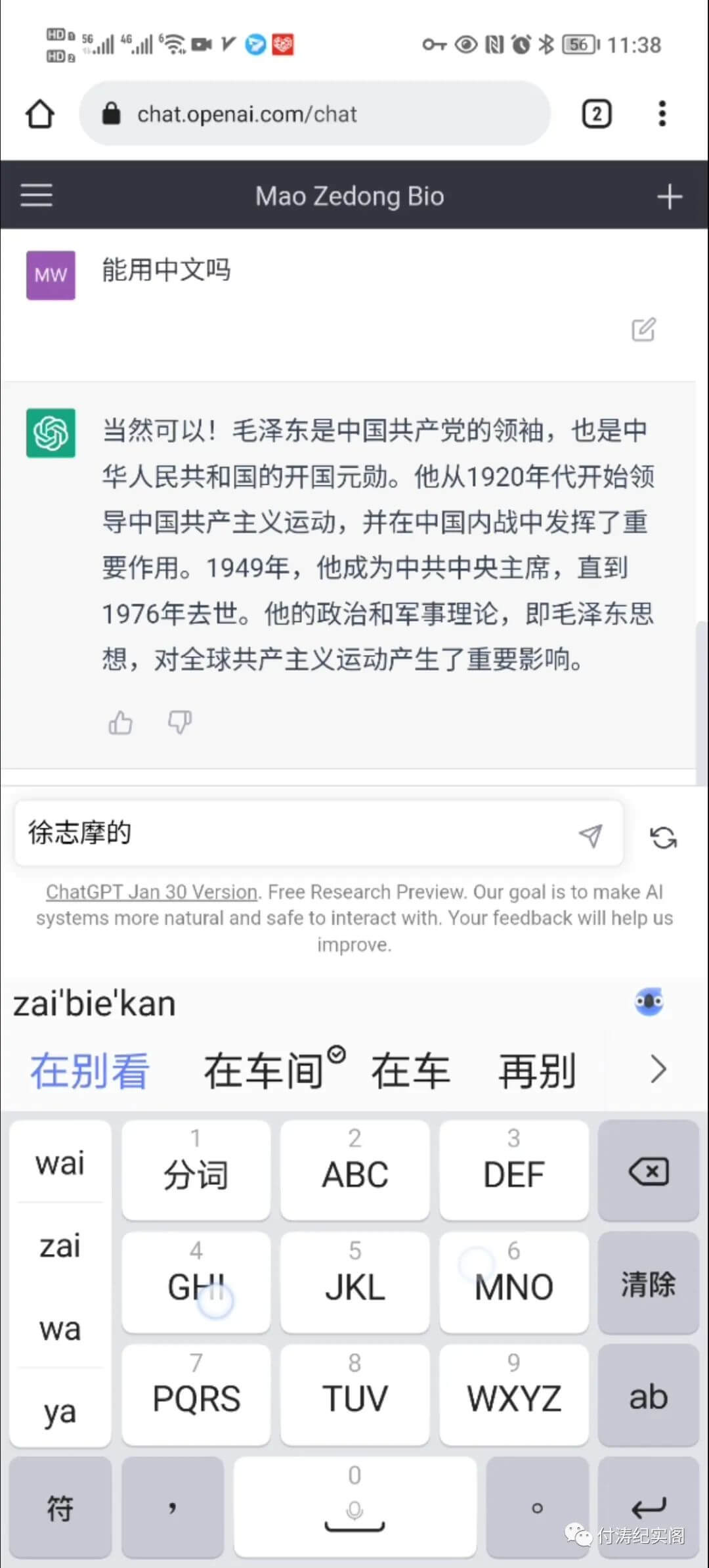
Task: Choose the candidate 在车间
Action: point(264,1071)
